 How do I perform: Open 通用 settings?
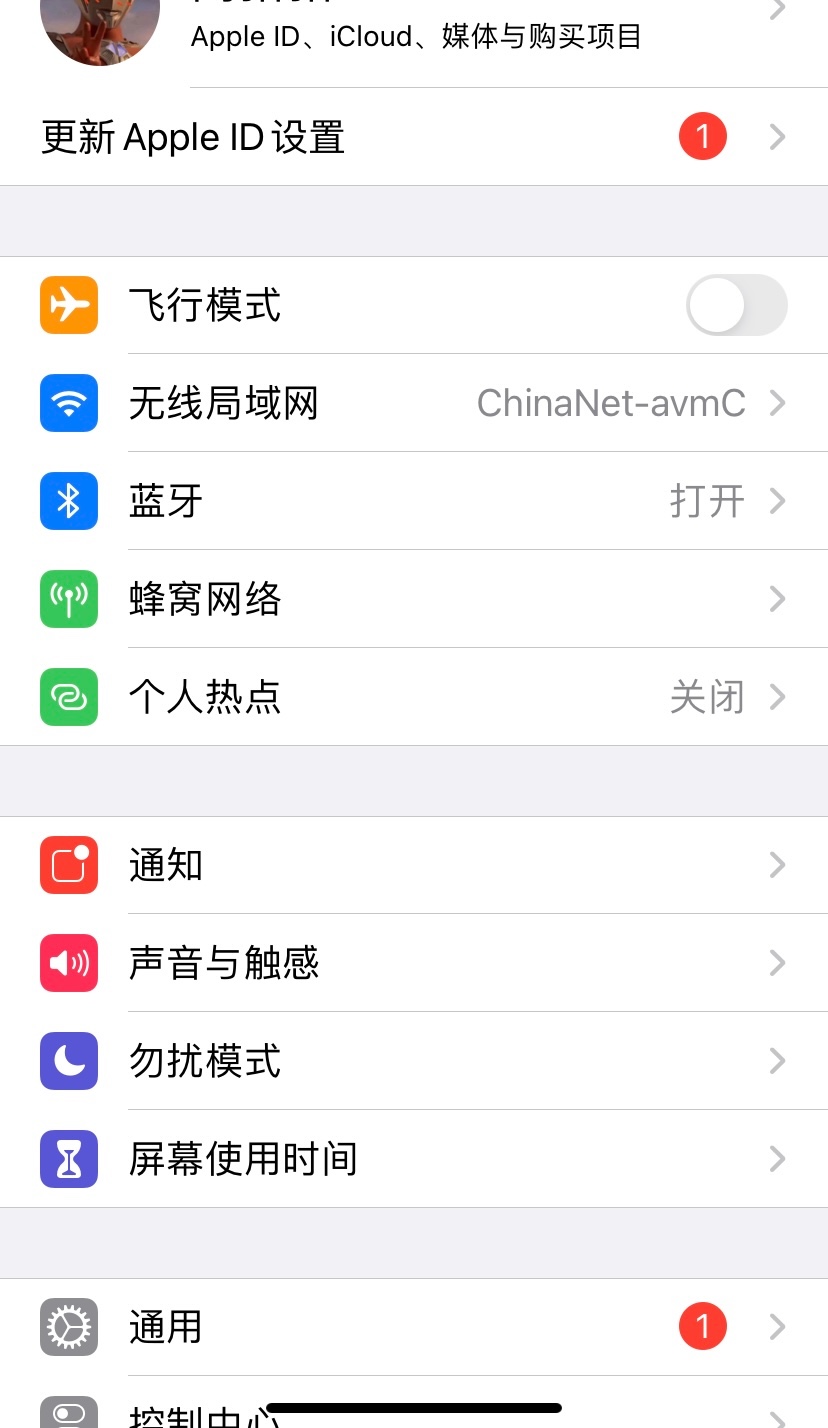click(x=414, y=1327)
